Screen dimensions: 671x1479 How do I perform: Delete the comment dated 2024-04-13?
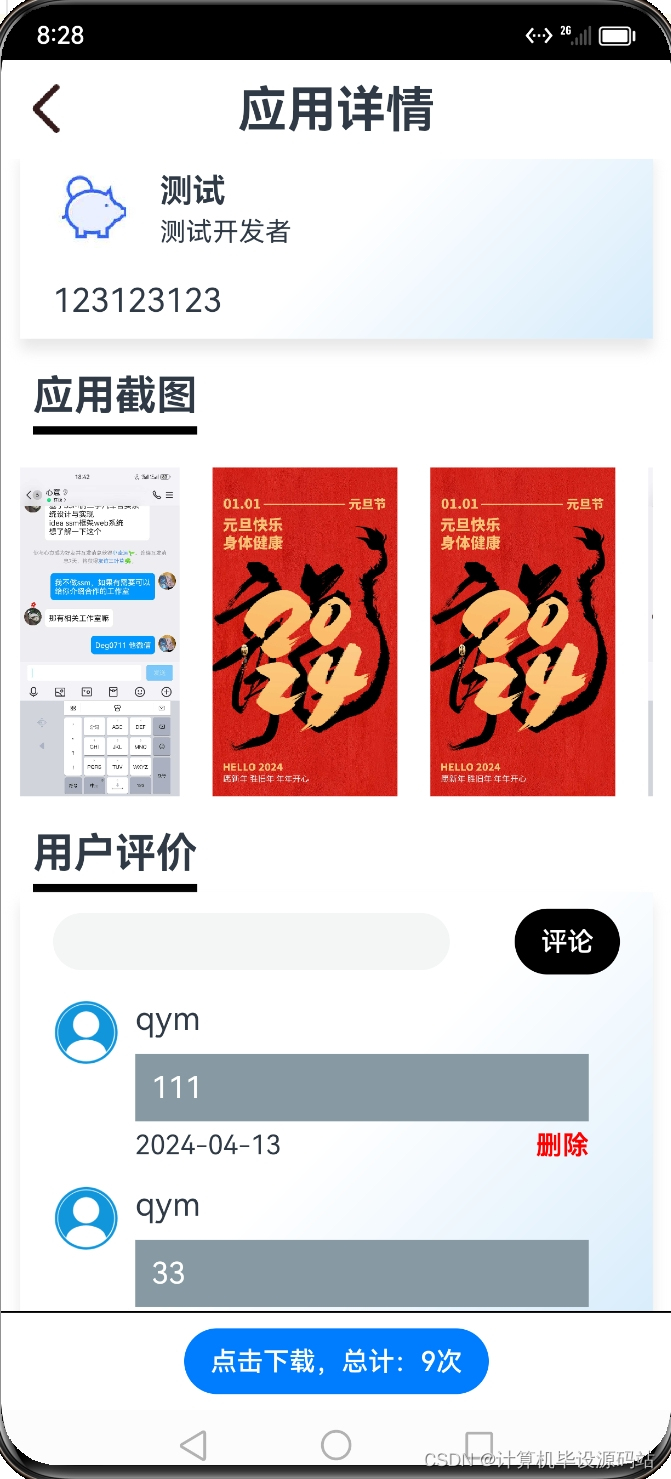(561, 1145)
